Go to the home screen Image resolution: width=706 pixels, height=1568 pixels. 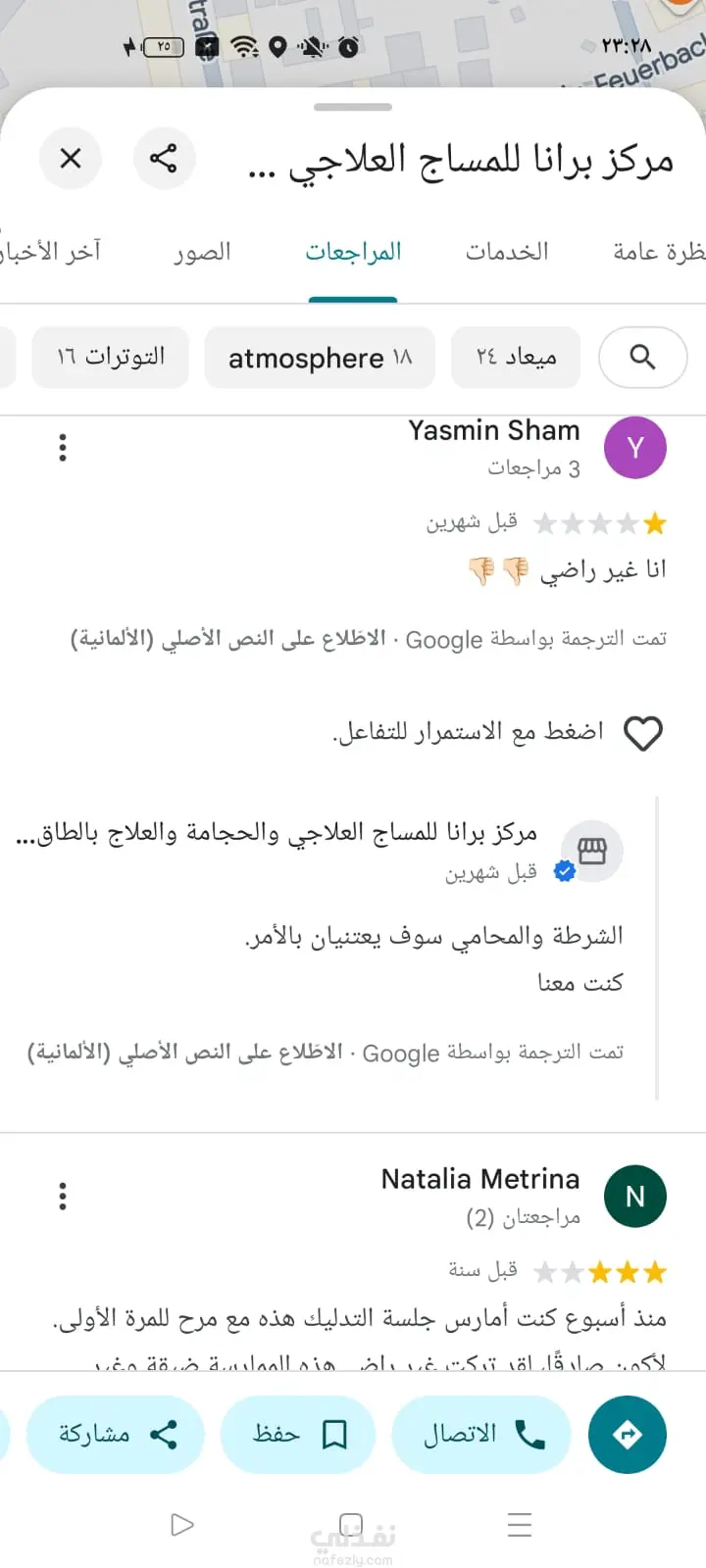pos(351,1525)
